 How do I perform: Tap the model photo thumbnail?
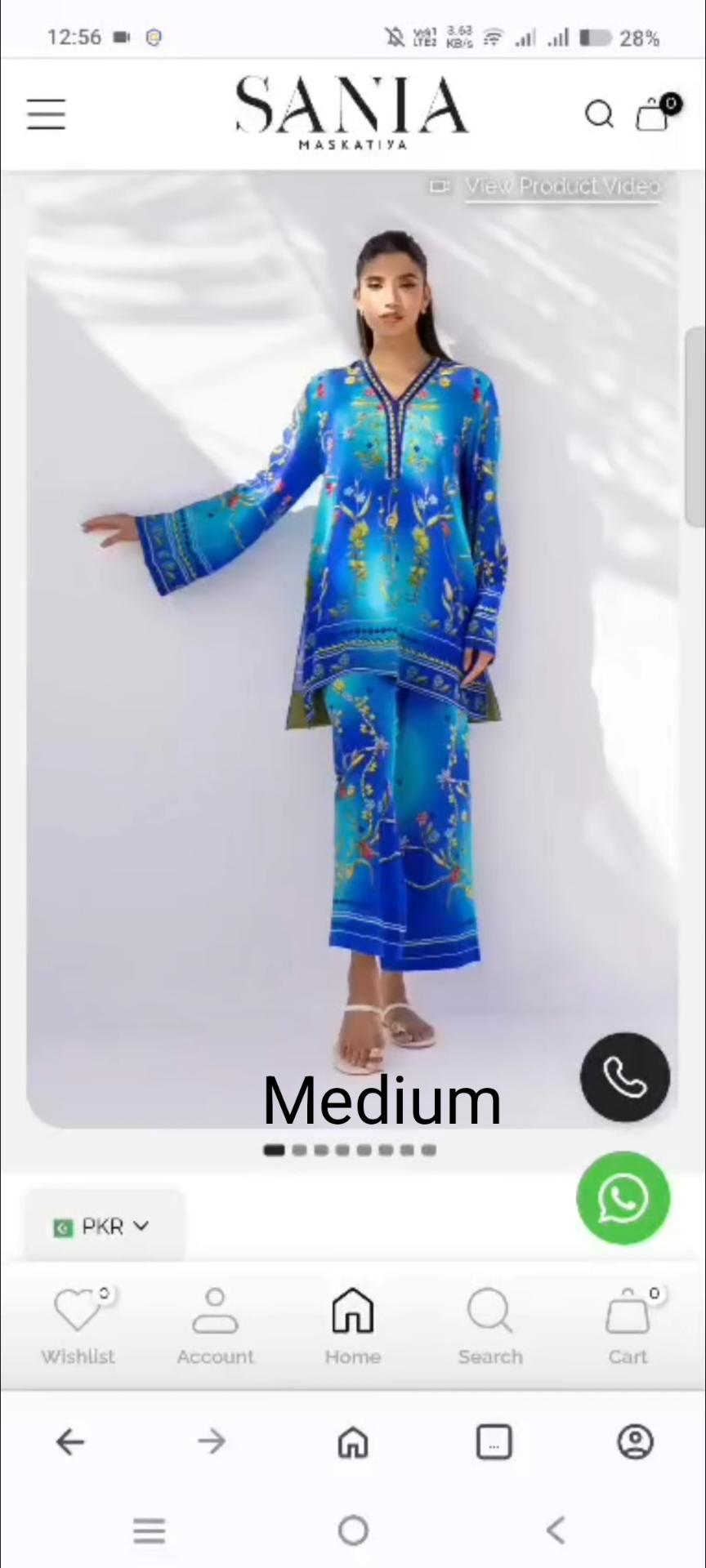pos(351,653)
